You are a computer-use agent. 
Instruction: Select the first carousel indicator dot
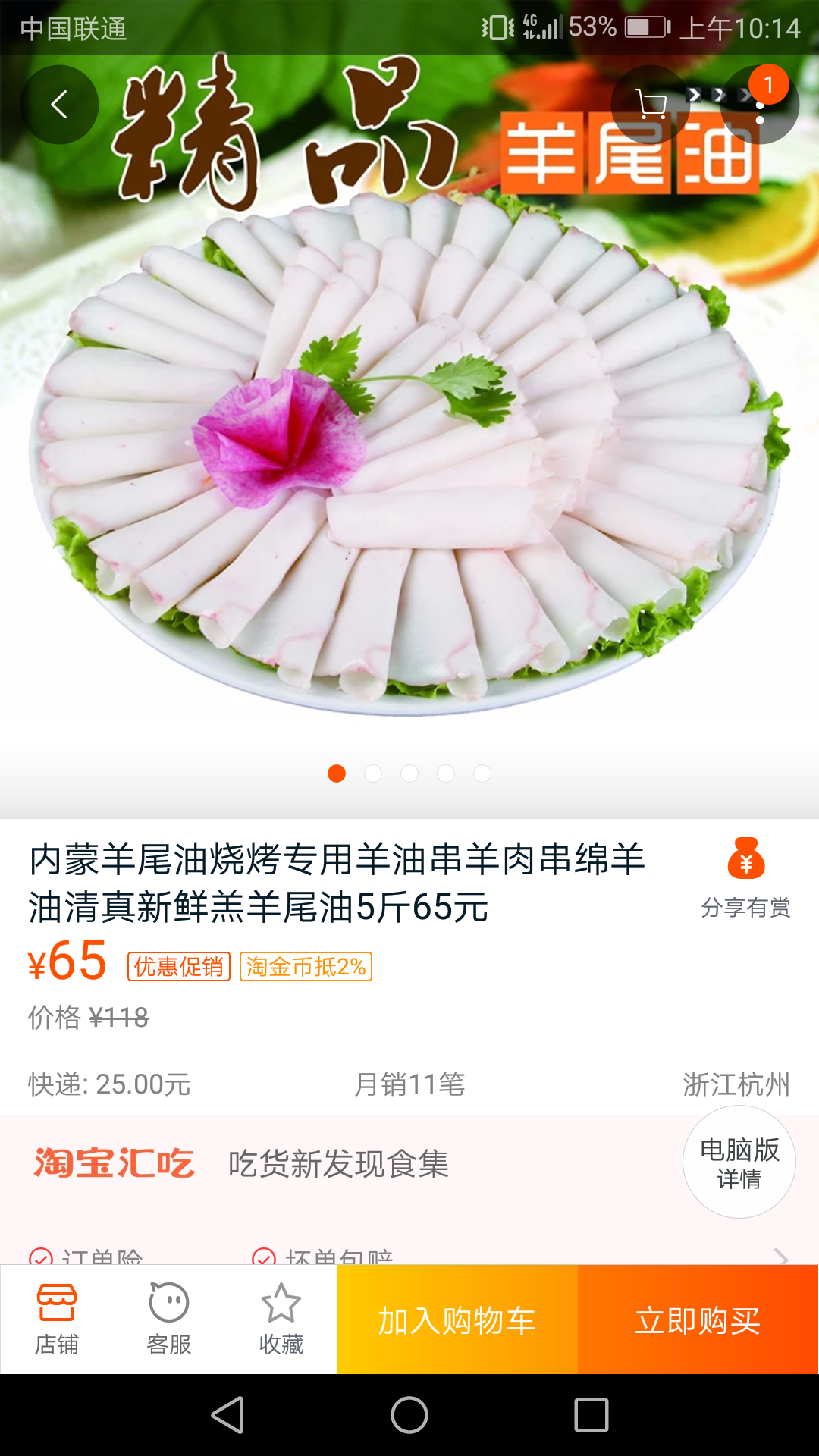click(x=337, y=774)
